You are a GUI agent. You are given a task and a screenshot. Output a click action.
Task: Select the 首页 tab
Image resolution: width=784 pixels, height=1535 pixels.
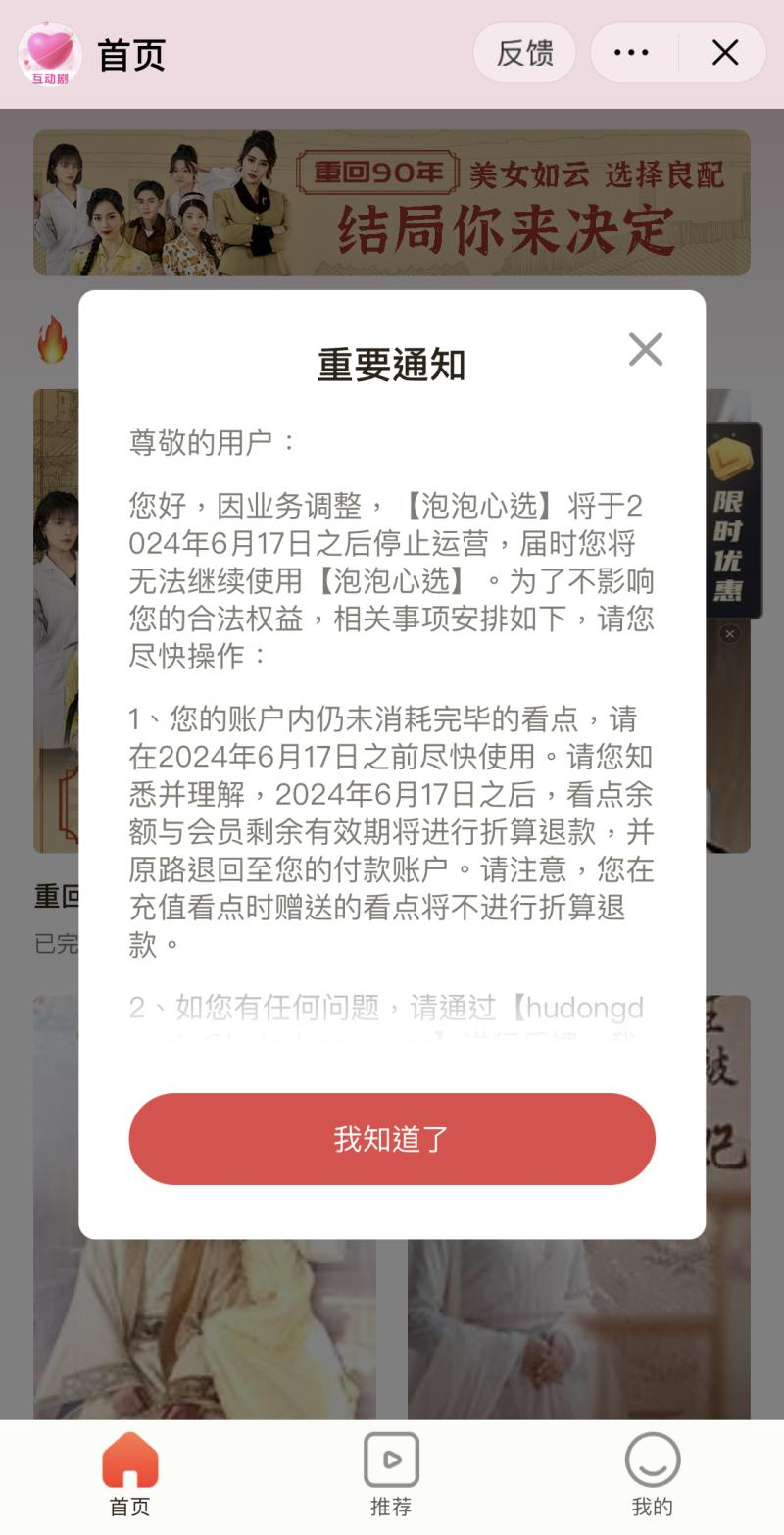(x=130, y=1473)
